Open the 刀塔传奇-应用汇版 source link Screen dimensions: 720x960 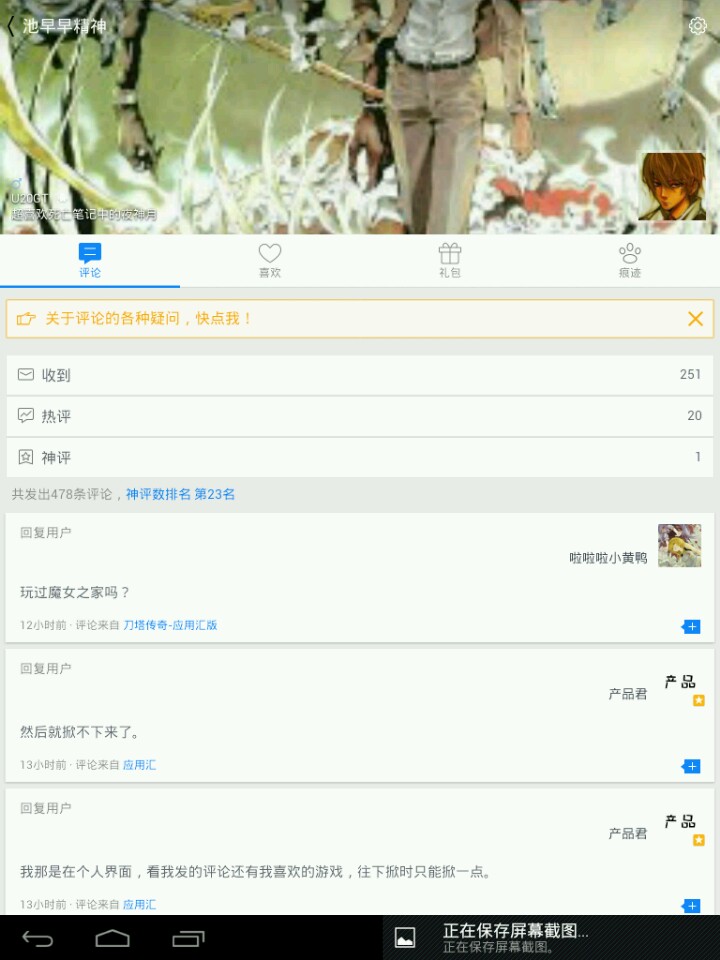click(170, 625)
